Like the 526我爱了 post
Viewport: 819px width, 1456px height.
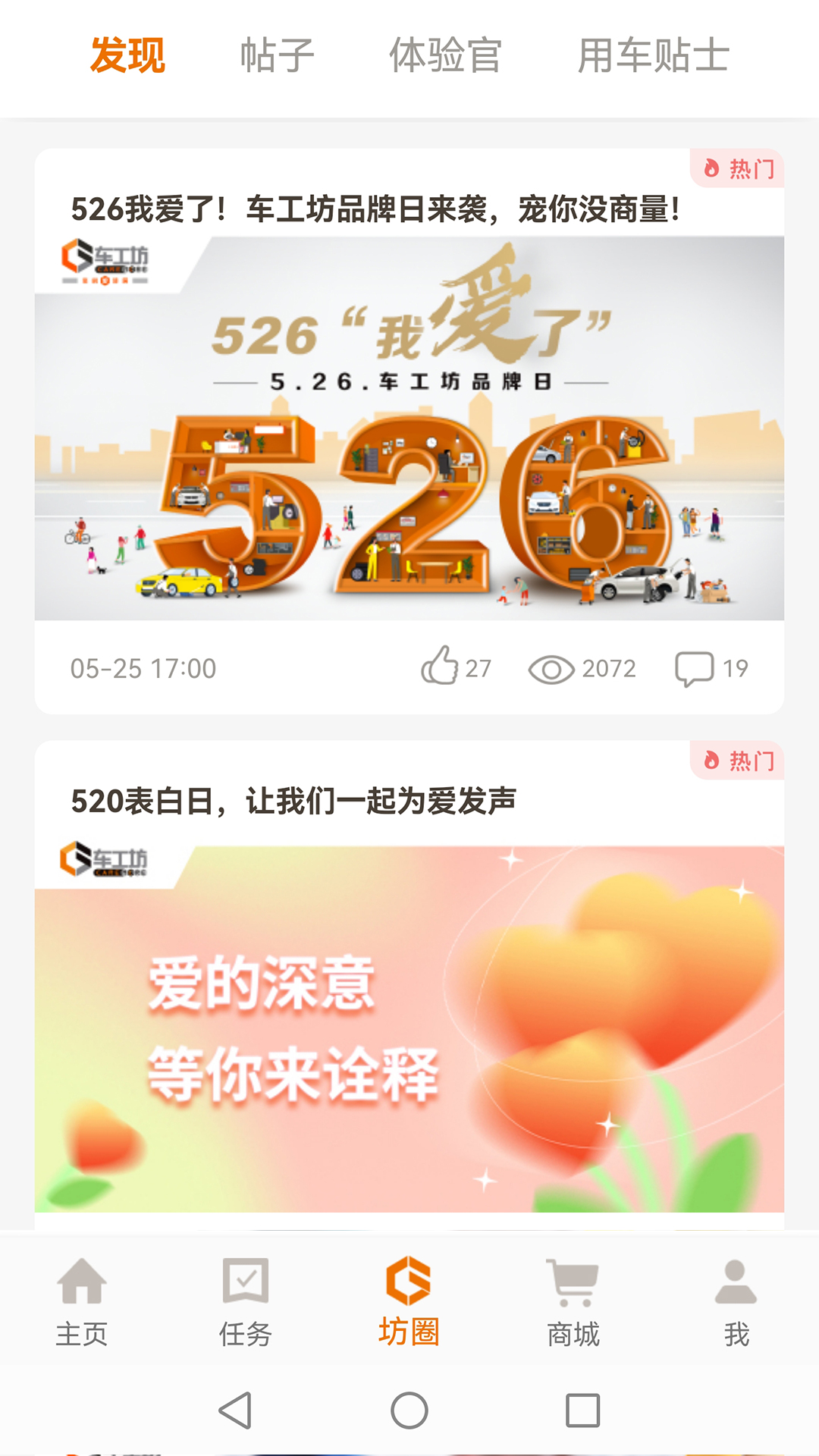pos(456,667)
